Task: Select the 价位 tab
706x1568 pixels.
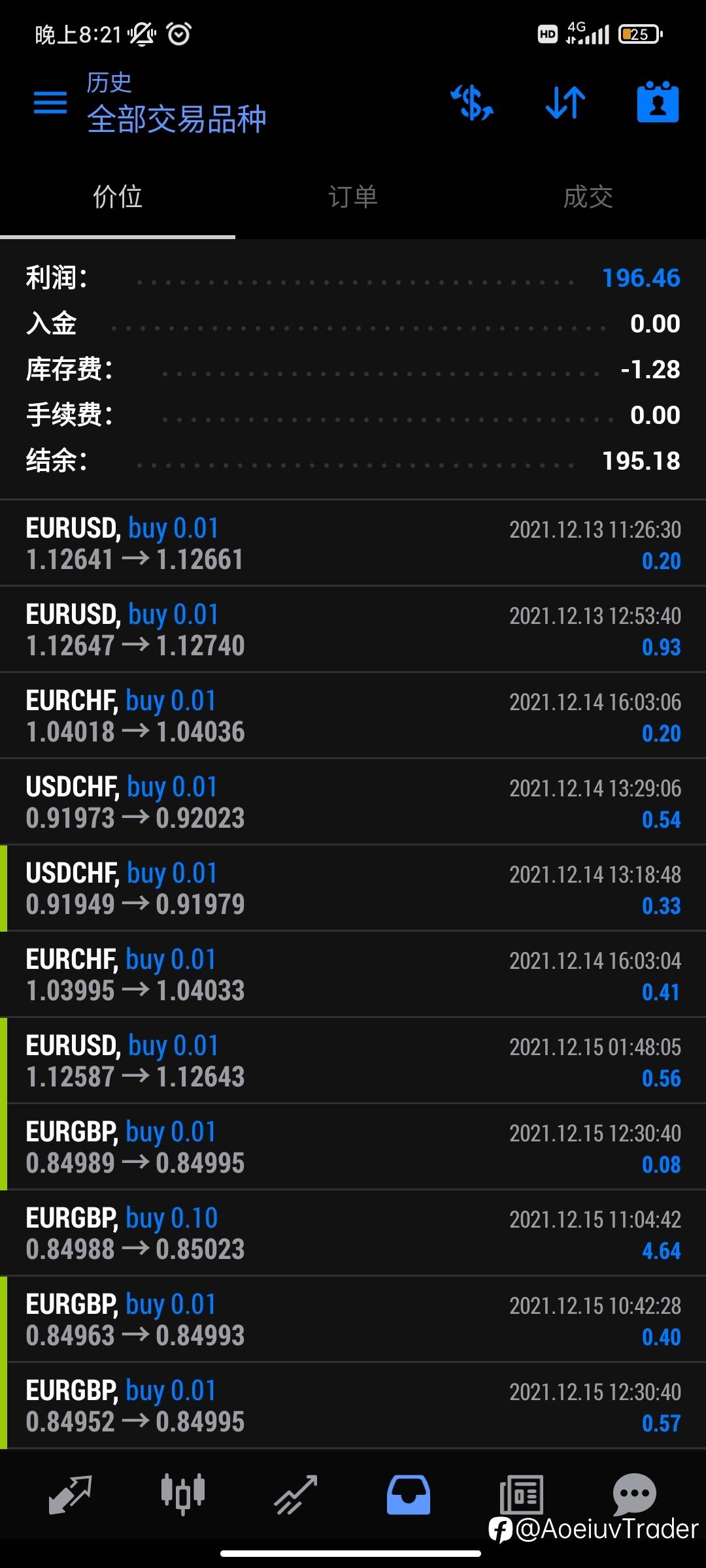Action: point(118,197)
